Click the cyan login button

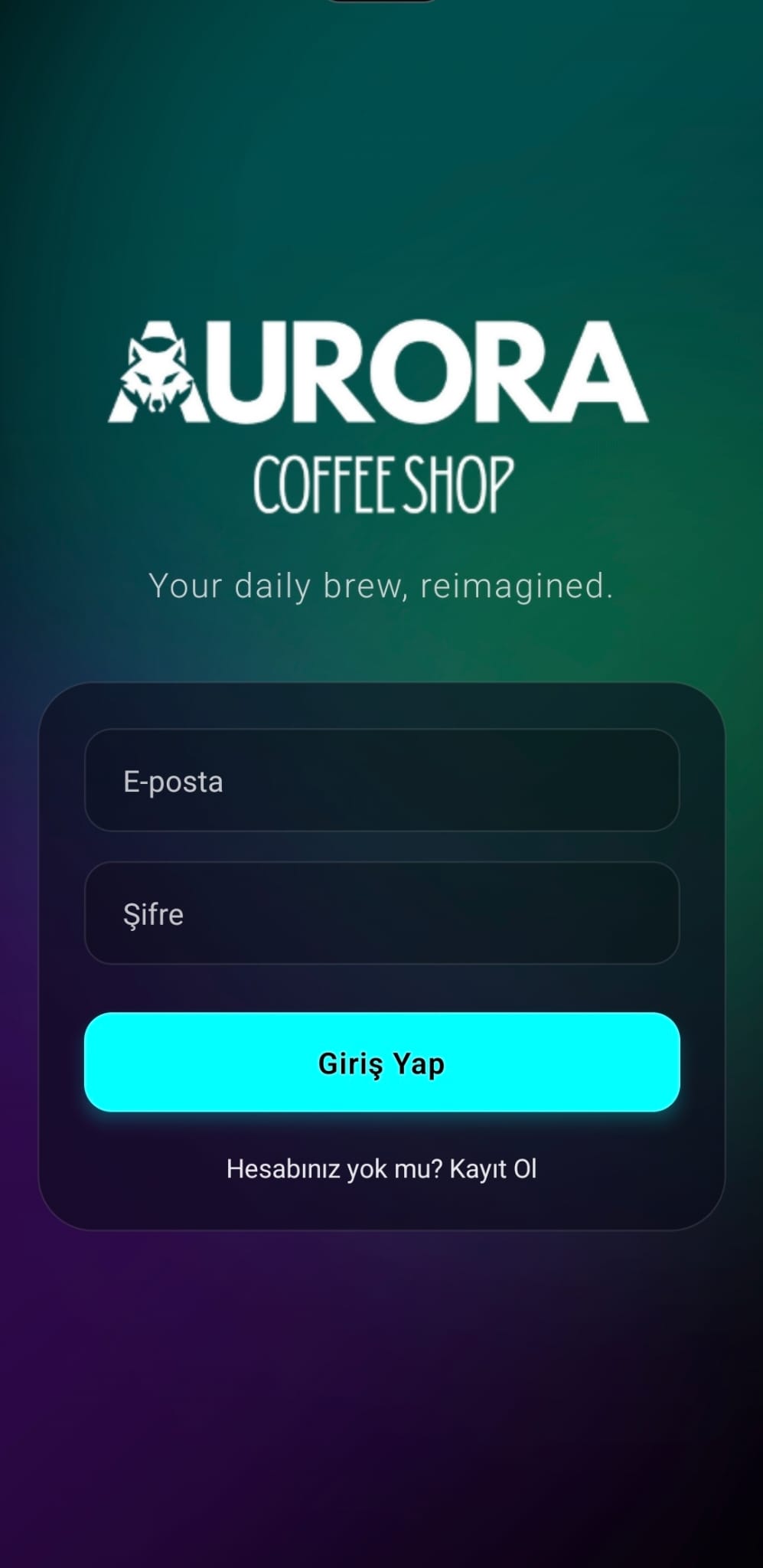(381, 1063)
